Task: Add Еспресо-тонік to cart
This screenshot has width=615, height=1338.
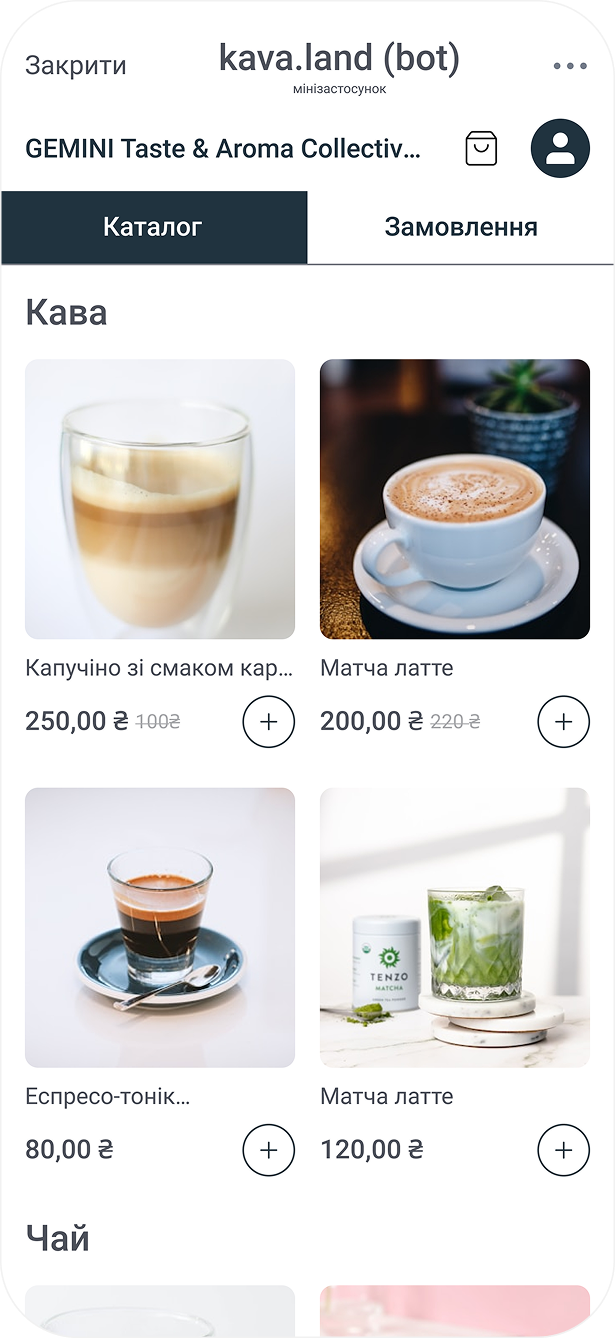Action: (268, 1150)
